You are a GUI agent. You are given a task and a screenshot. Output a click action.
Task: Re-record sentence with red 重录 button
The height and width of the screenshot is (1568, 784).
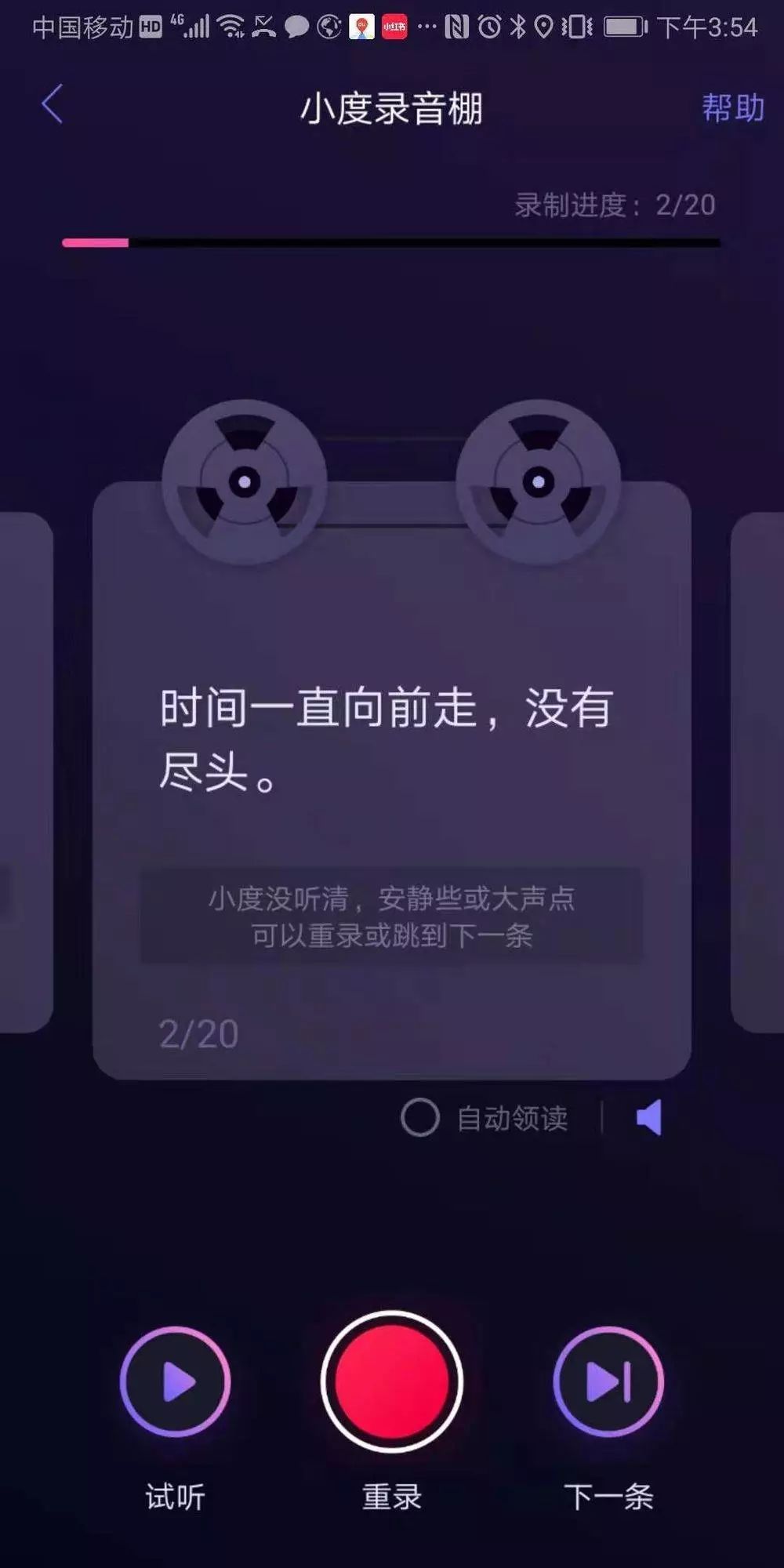pos(392,1381)
